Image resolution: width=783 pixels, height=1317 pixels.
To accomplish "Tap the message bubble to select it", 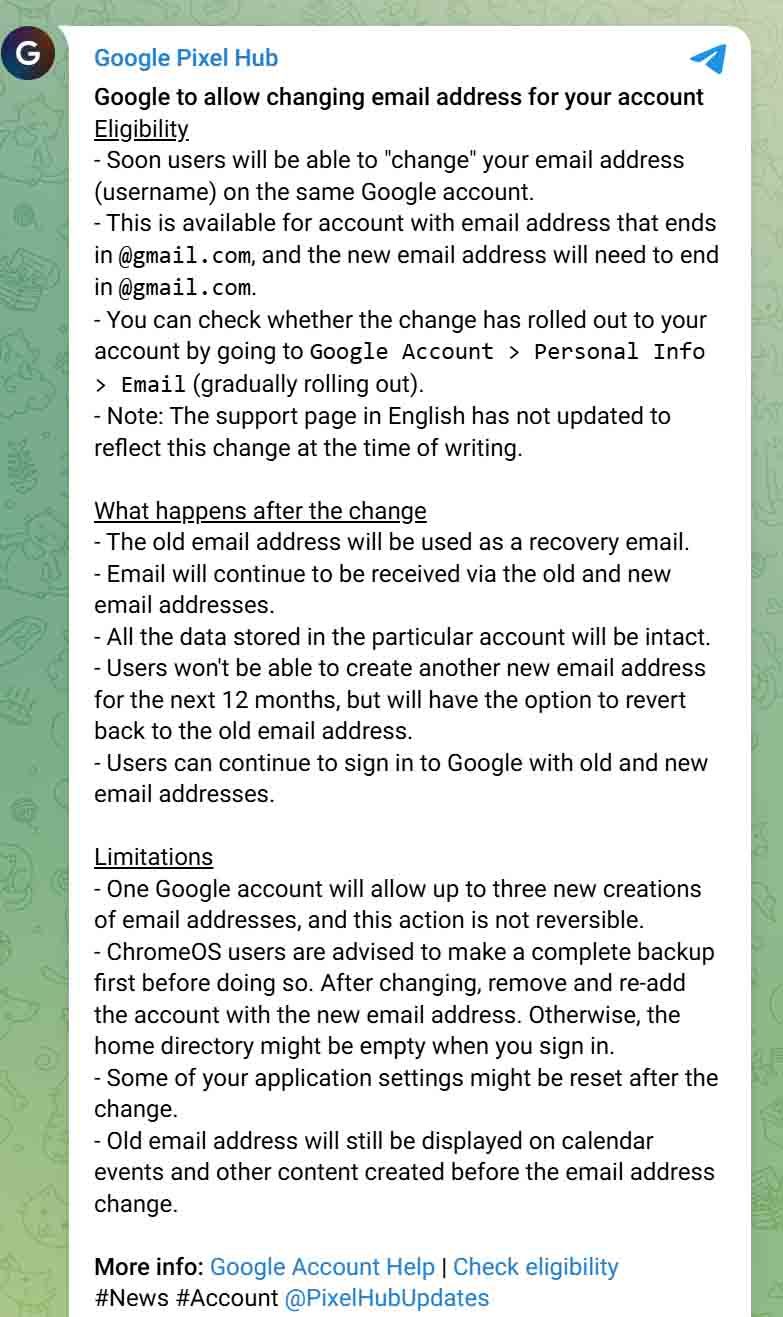I will (400, 650).
